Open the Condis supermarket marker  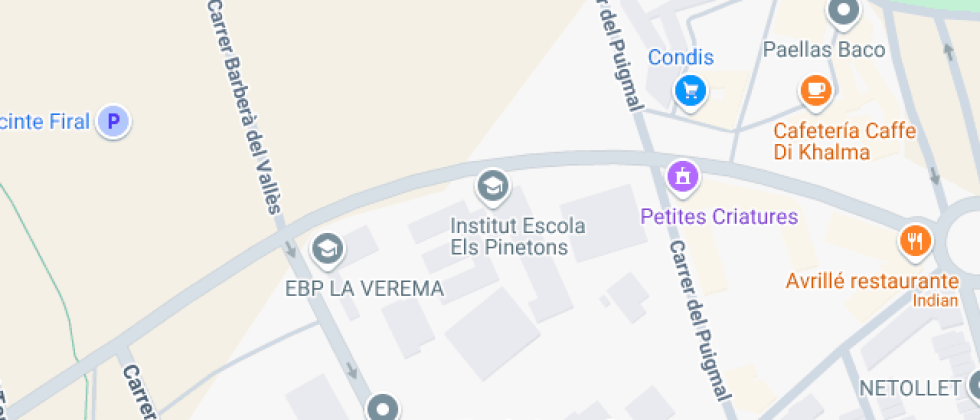[689, 92]
